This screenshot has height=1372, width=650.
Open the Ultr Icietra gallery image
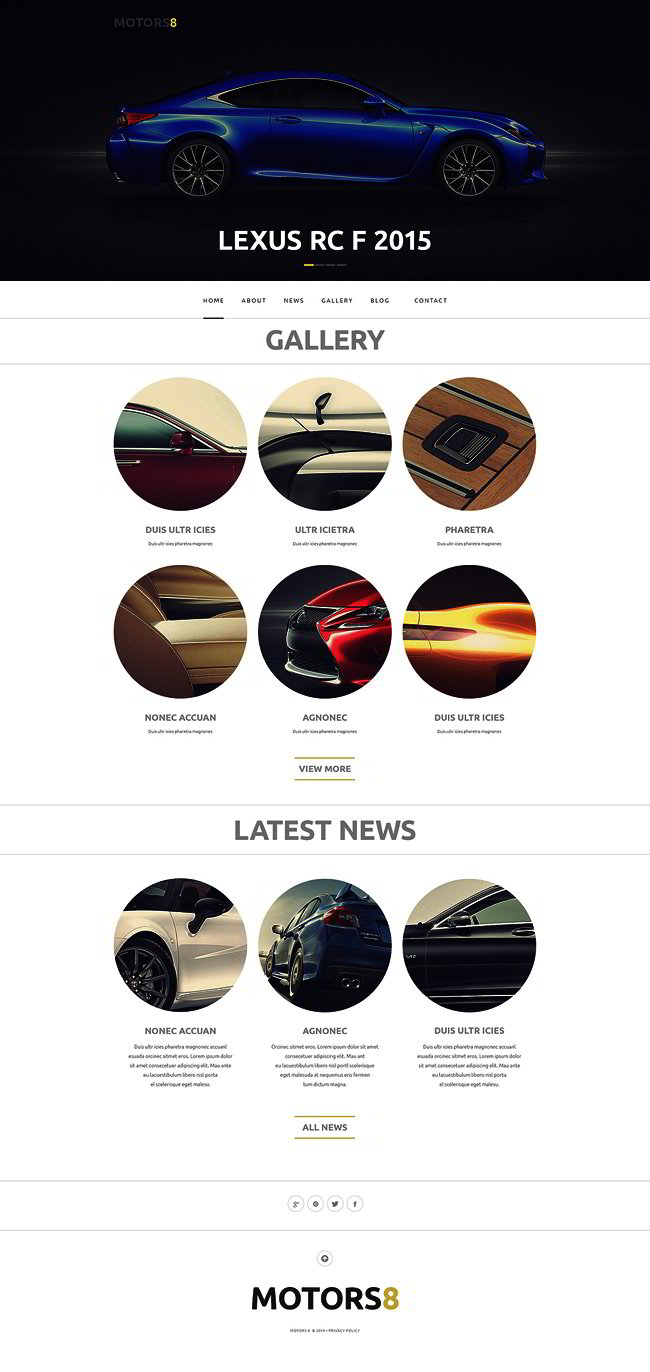pos(325,444)
